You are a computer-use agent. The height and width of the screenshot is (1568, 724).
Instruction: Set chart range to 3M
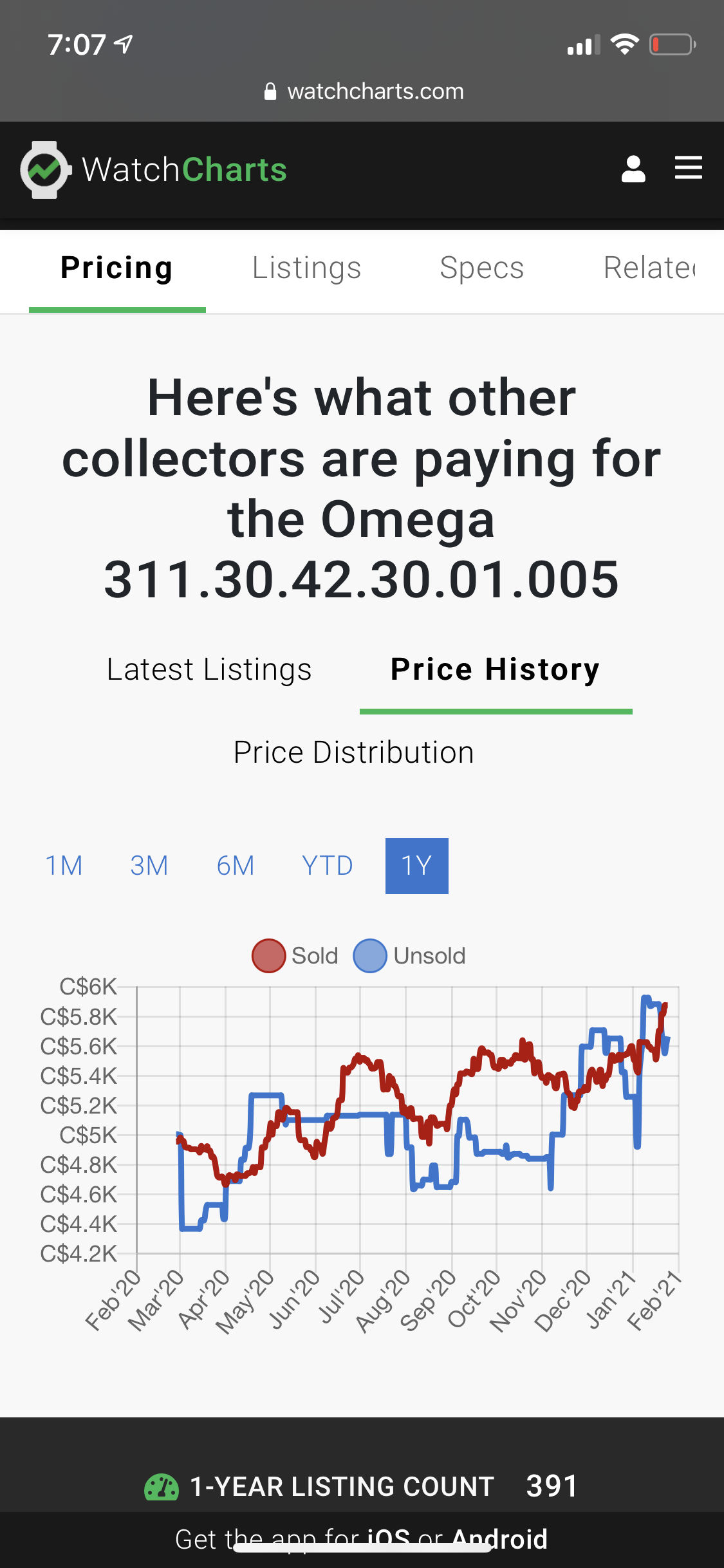click(149, 866)
